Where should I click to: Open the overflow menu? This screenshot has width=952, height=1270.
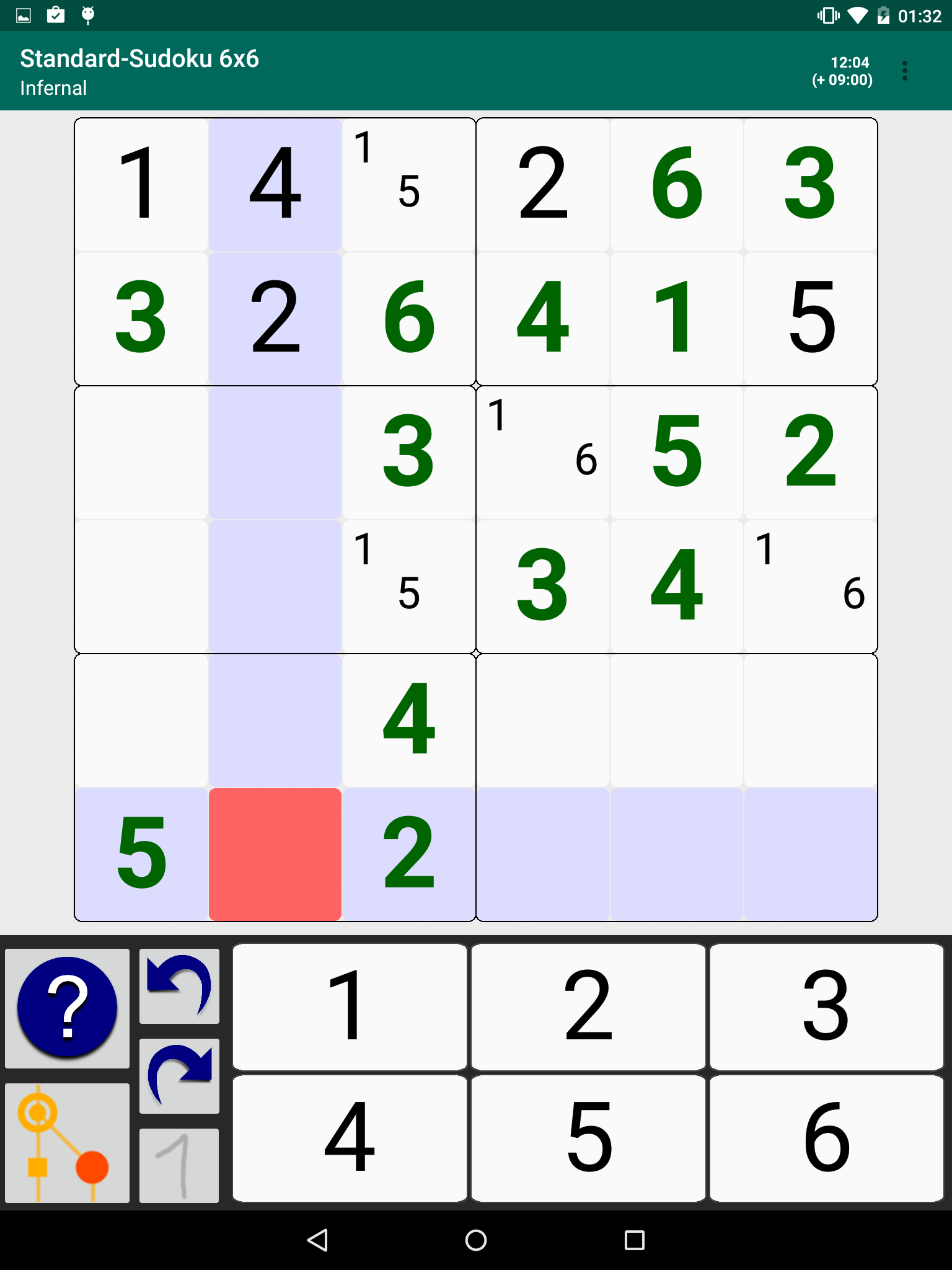[904, 71]
